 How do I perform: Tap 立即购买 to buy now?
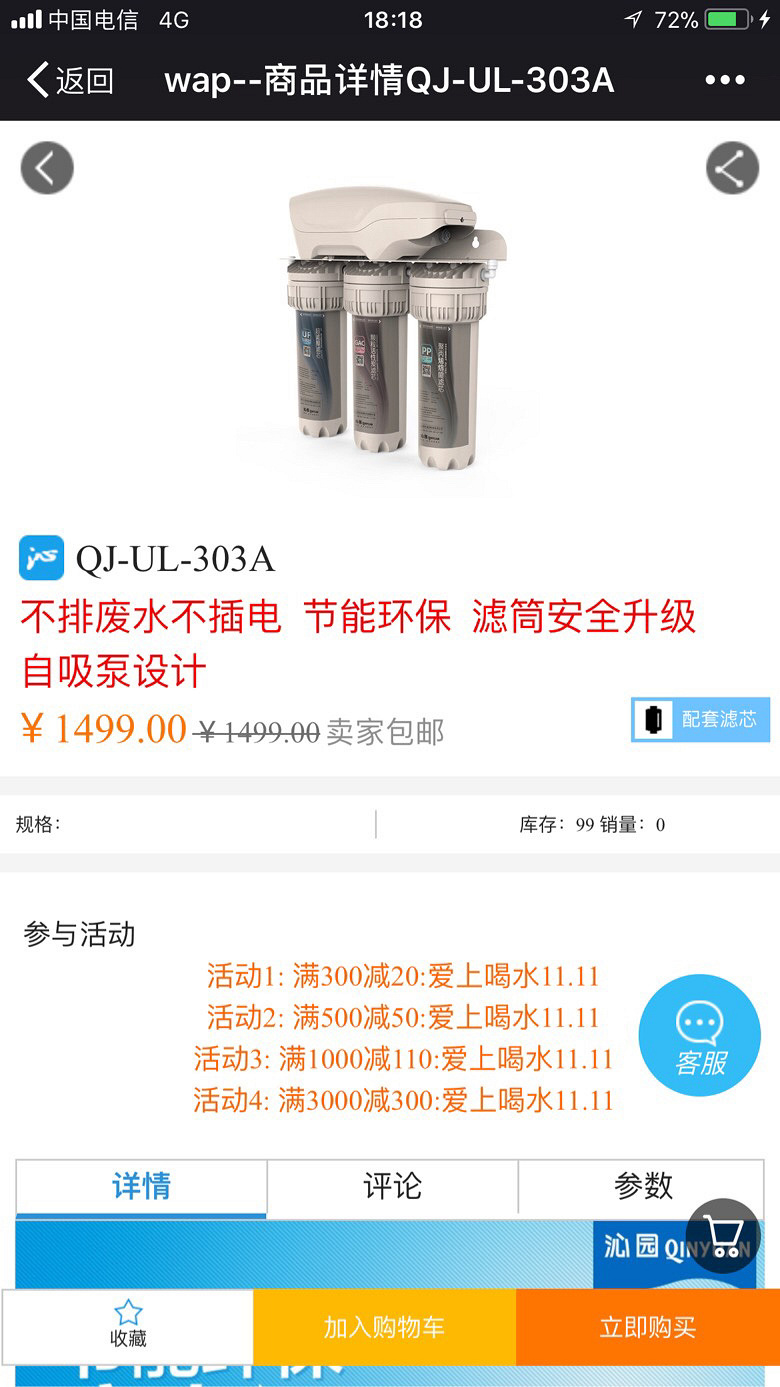click(647, 1327)
